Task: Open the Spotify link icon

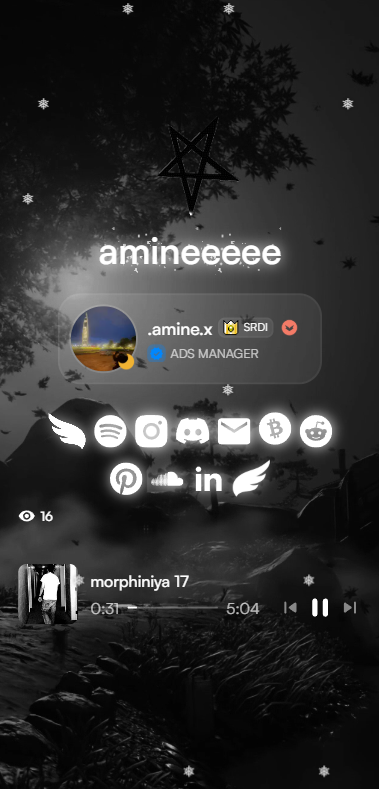Action: (x=110, y=431)
